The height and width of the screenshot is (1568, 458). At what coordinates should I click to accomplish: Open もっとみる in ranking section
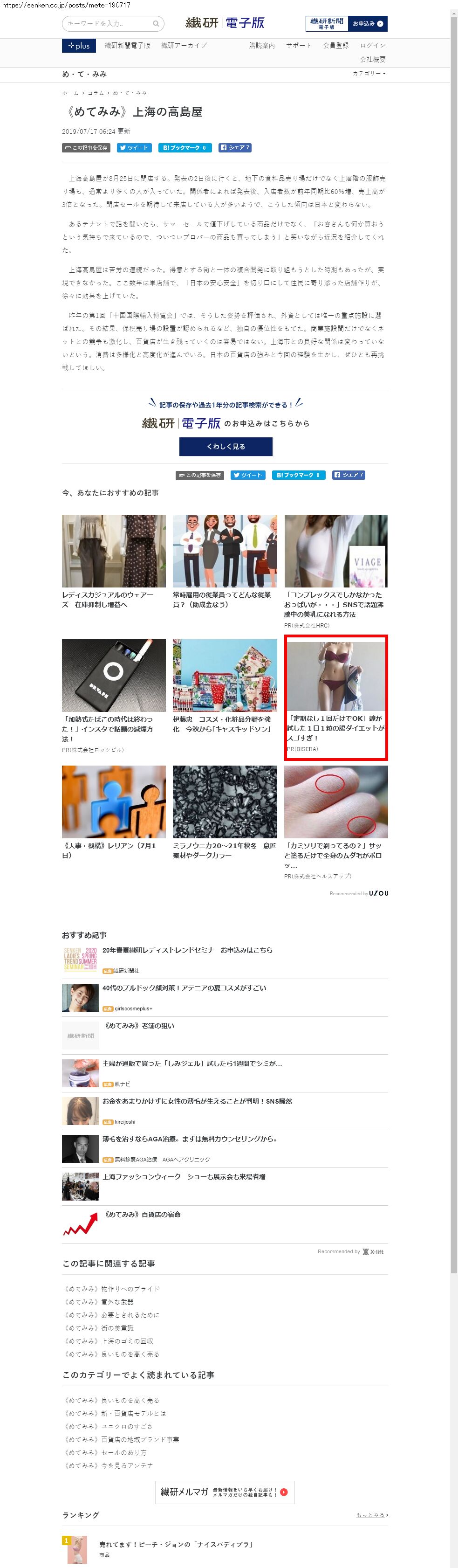tap(371, 1515)
